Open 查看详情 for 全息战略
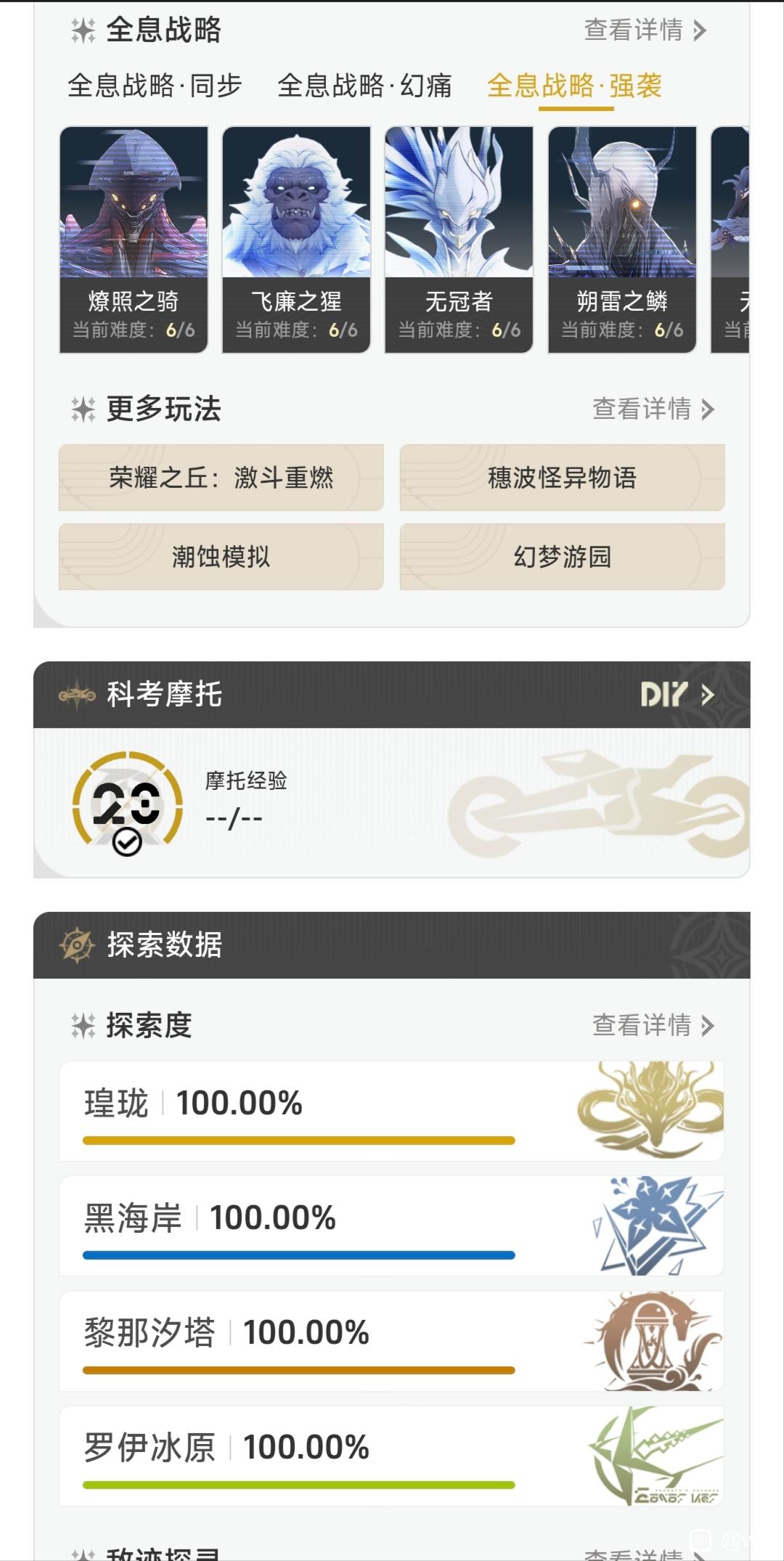This screenshot has width=784, height=1561. coord(645,30)
